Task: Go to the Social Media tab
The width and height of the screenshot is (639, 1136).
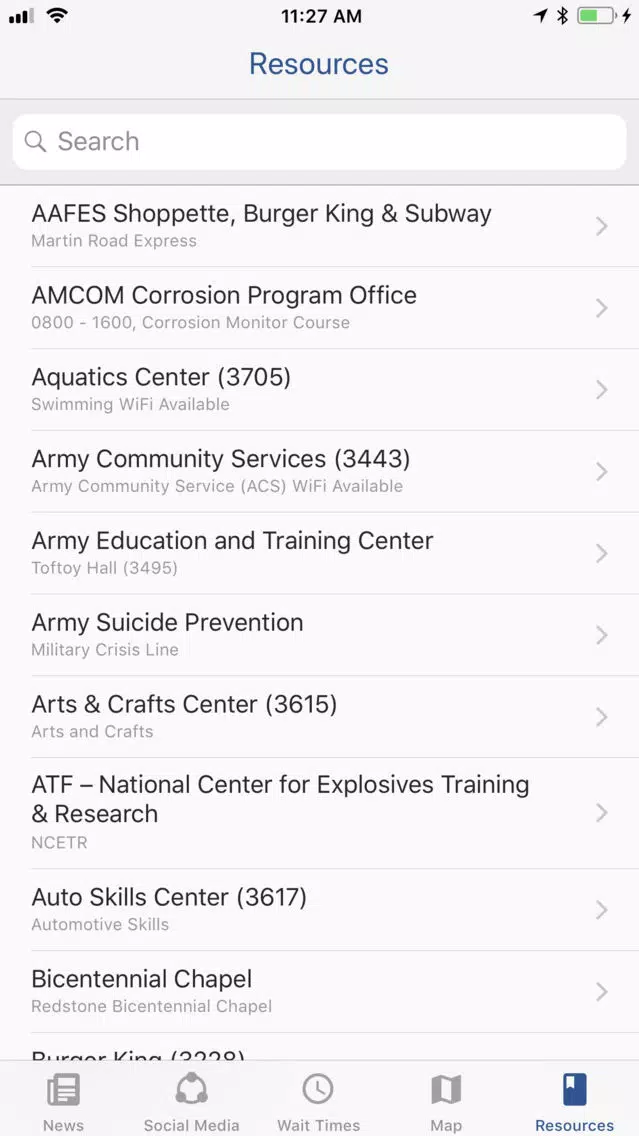Action: pyautogui.click(x=191, y=1101)
